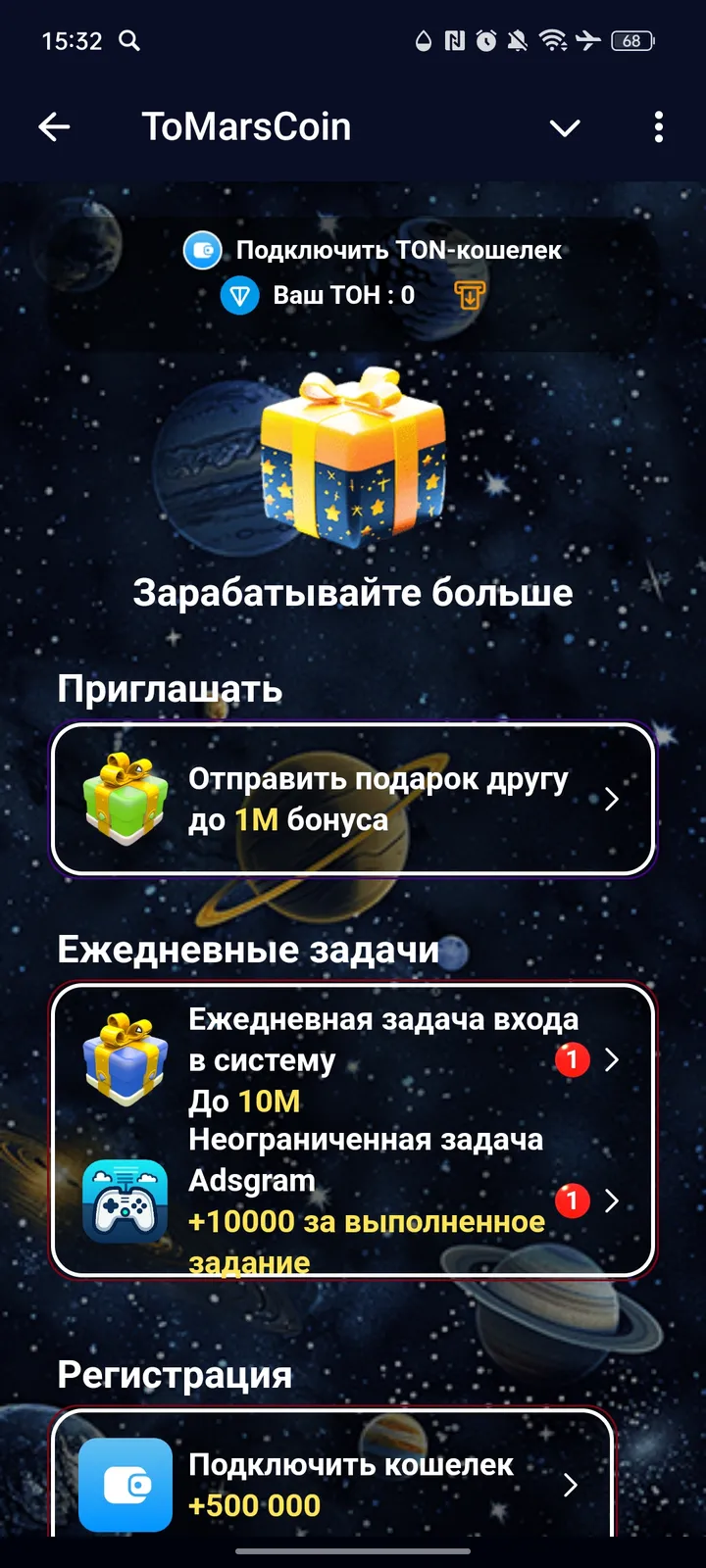This screenshot has width=706, height=1568.
Task: Tap the notification badge on the daily login task
Action: point(572,1059)
